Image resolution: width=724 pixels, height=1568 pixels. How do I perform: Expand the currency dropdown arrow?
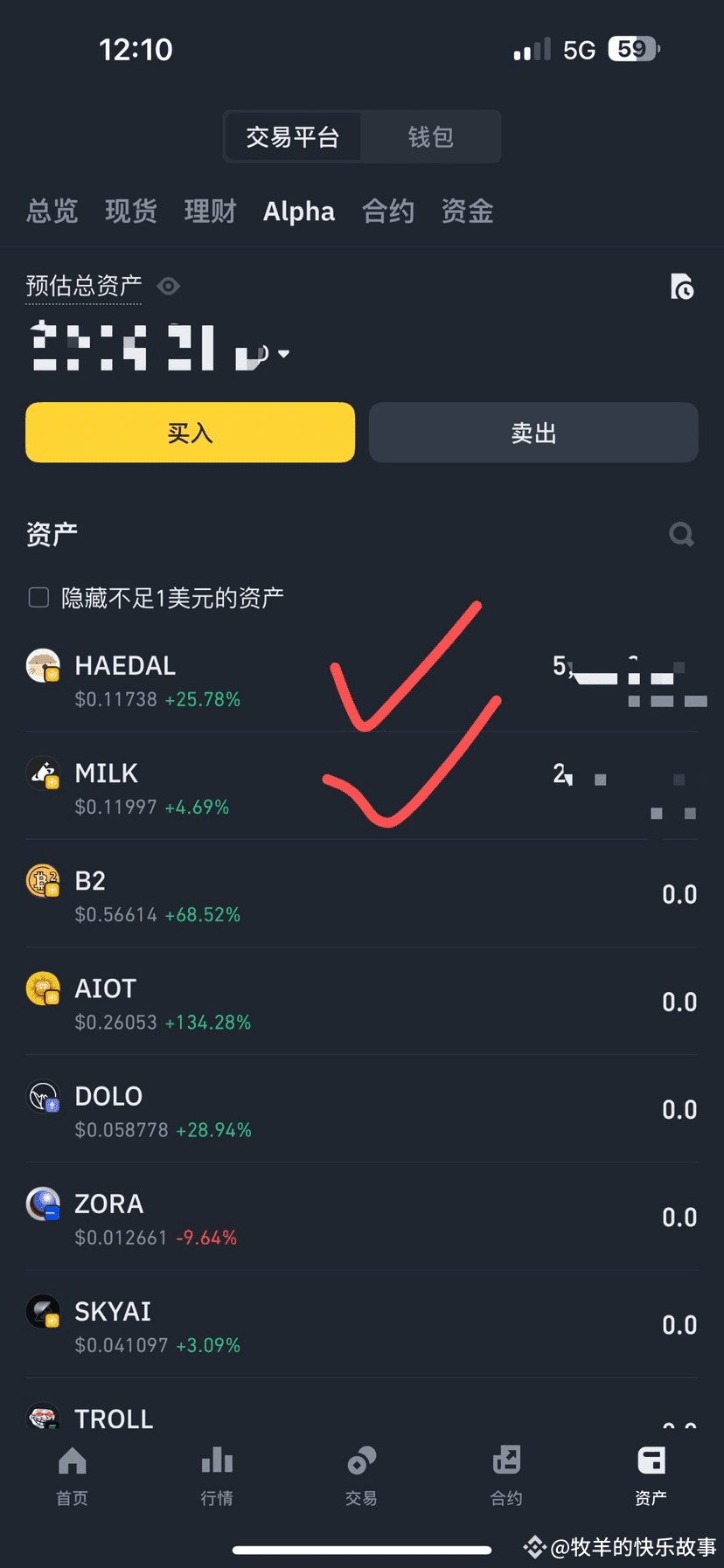283,354
